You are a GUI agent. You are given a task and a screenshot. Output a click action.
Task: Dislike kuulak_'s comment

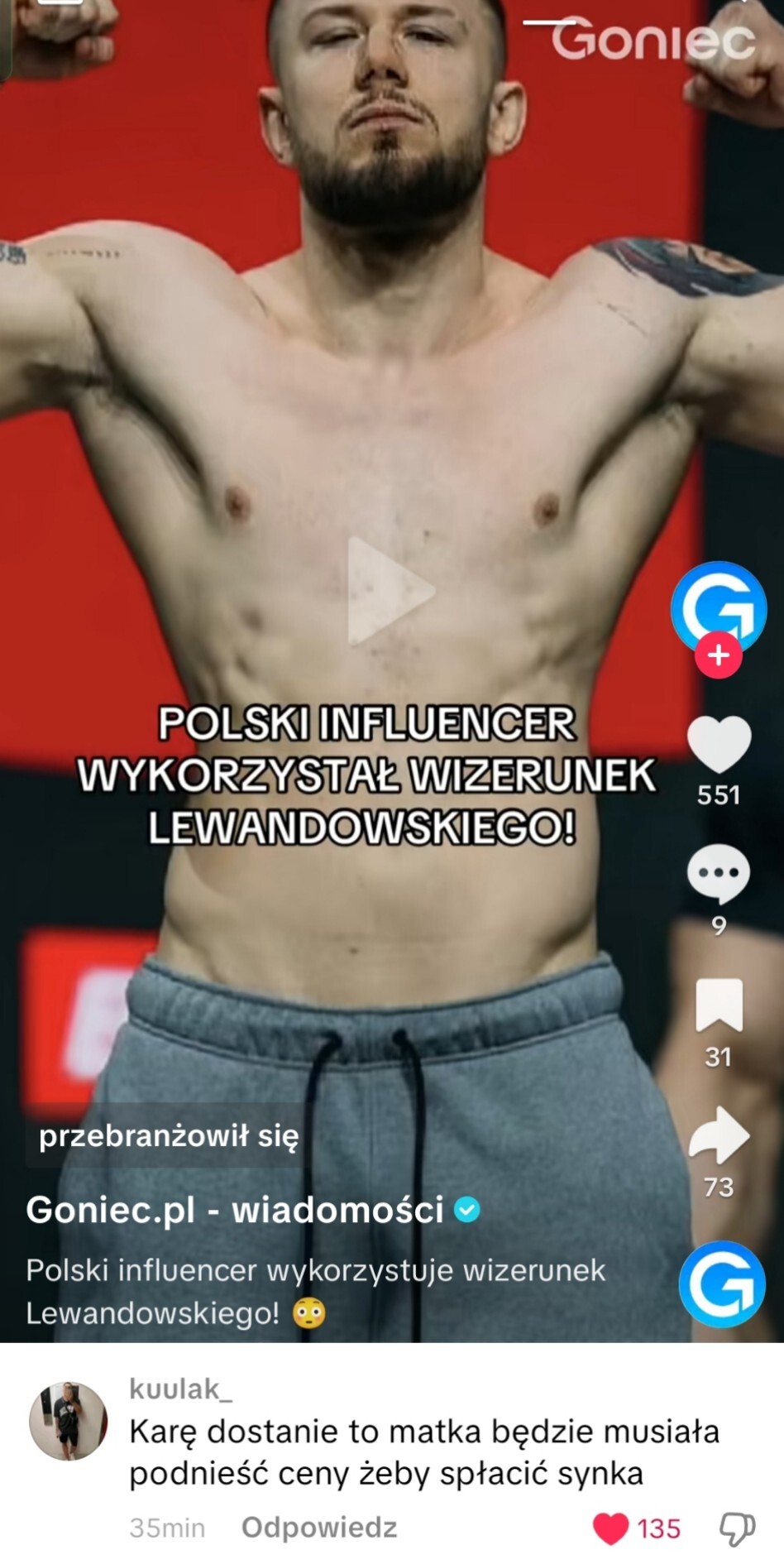click(x=736, y=1528)
